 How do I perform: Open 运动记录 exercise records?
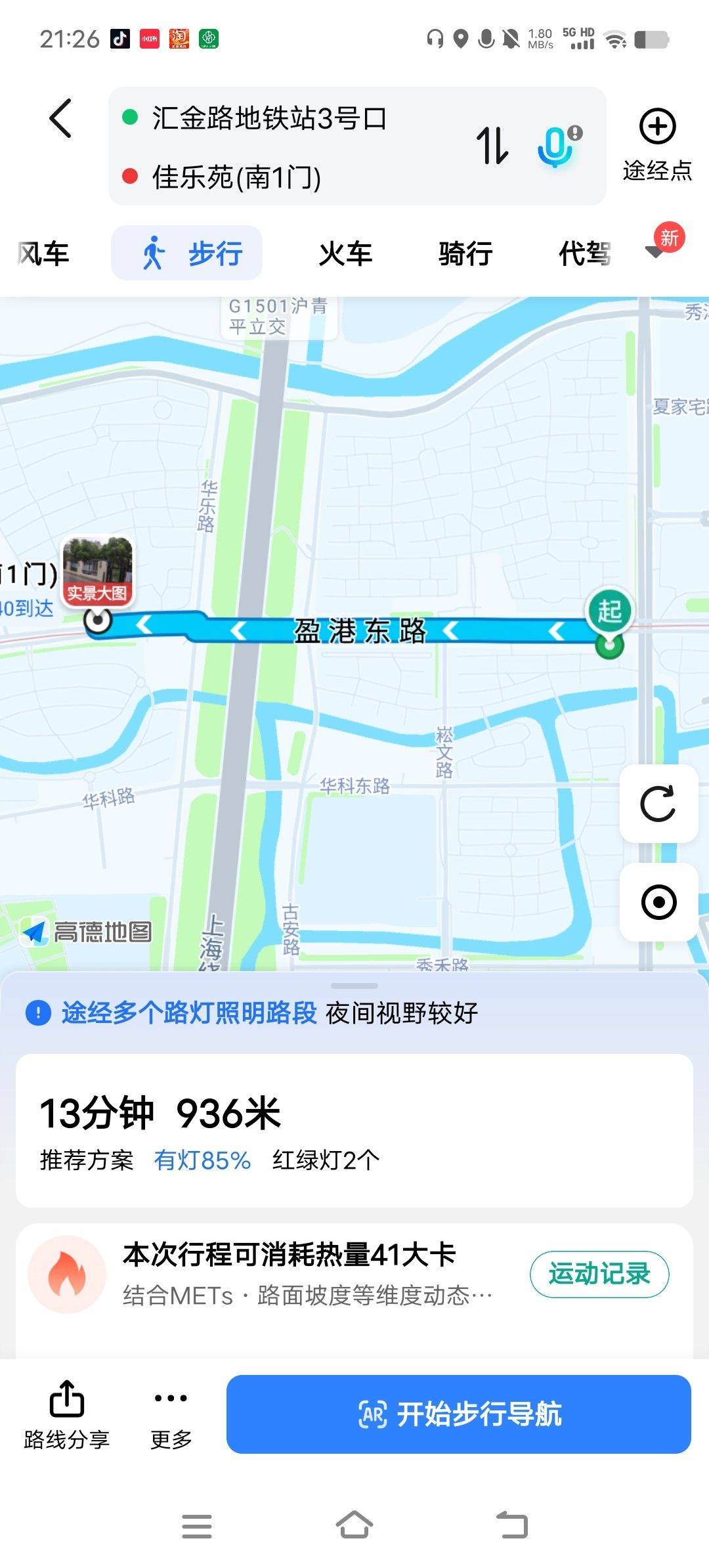[599, 1274]
